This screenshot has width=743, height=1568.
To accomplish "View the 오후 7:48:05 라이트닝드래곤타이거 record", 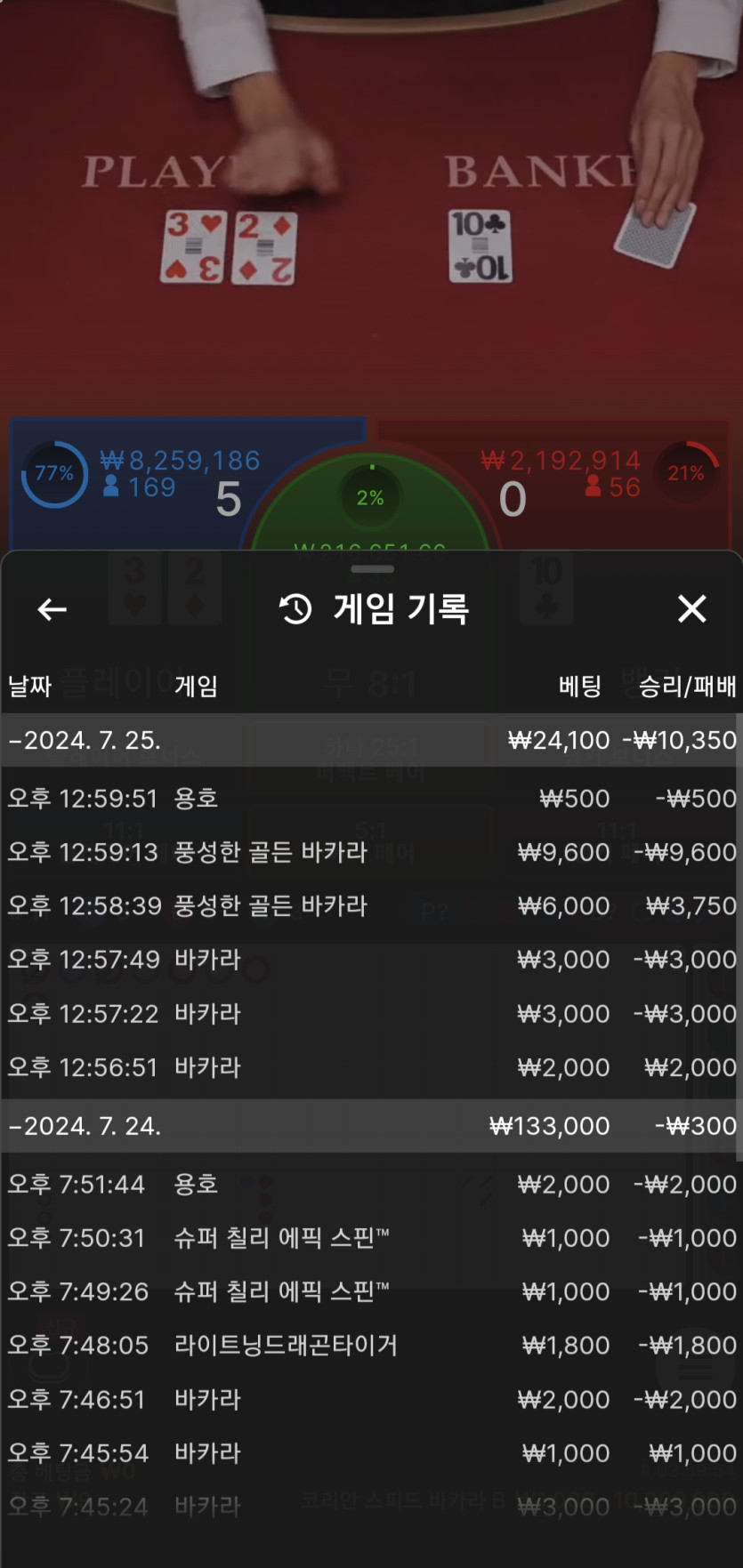I will click(x=371, y=1346).
